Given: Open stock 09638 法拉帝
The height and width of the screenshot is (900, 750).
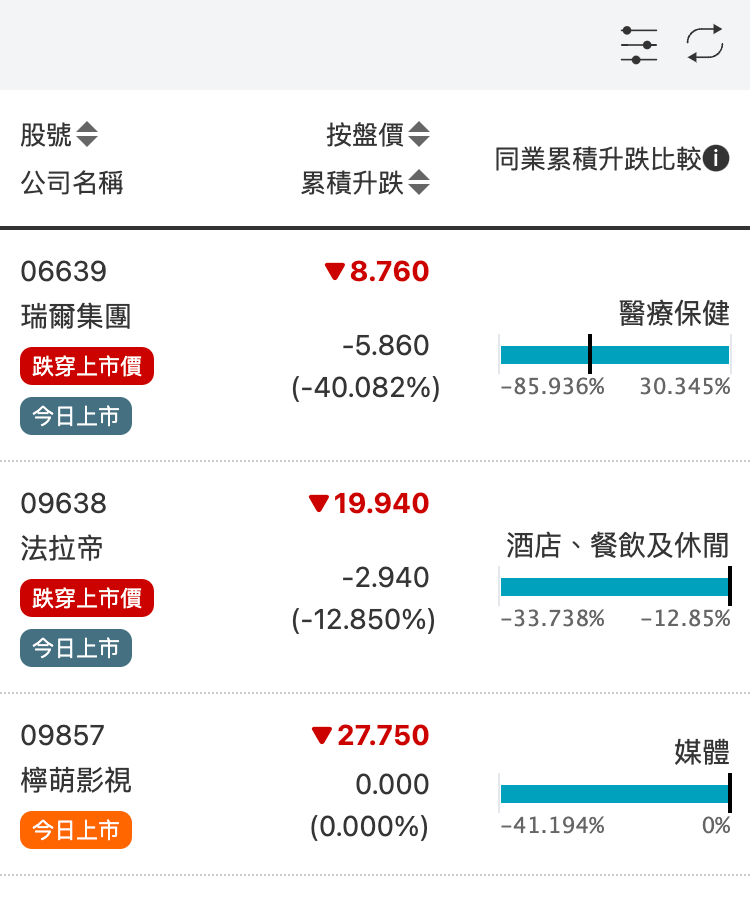Looking at the screenshot, I should tap(62, 549).
